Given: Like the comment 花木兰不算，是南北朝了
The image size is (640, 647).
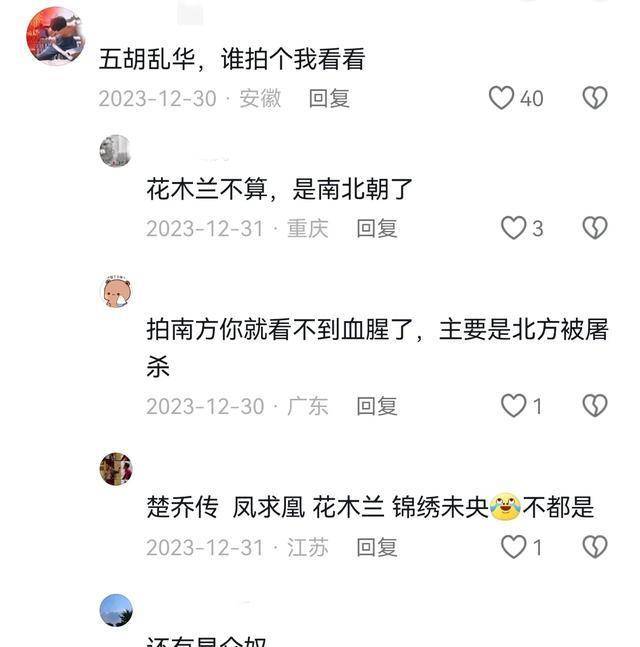Looking at the screenshot, I should [513, 228].
